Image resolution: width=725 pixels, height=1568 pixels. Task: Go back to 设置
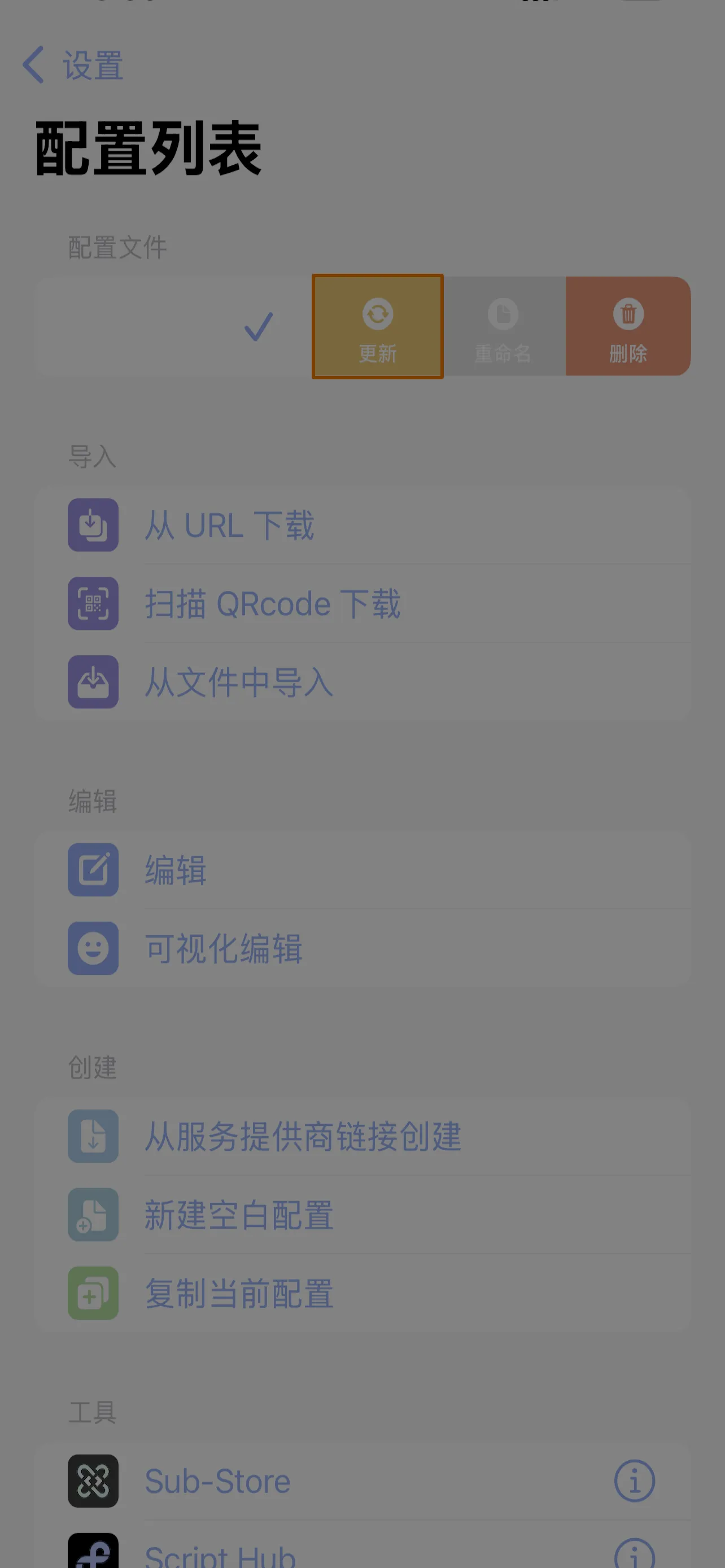point(73,65)
